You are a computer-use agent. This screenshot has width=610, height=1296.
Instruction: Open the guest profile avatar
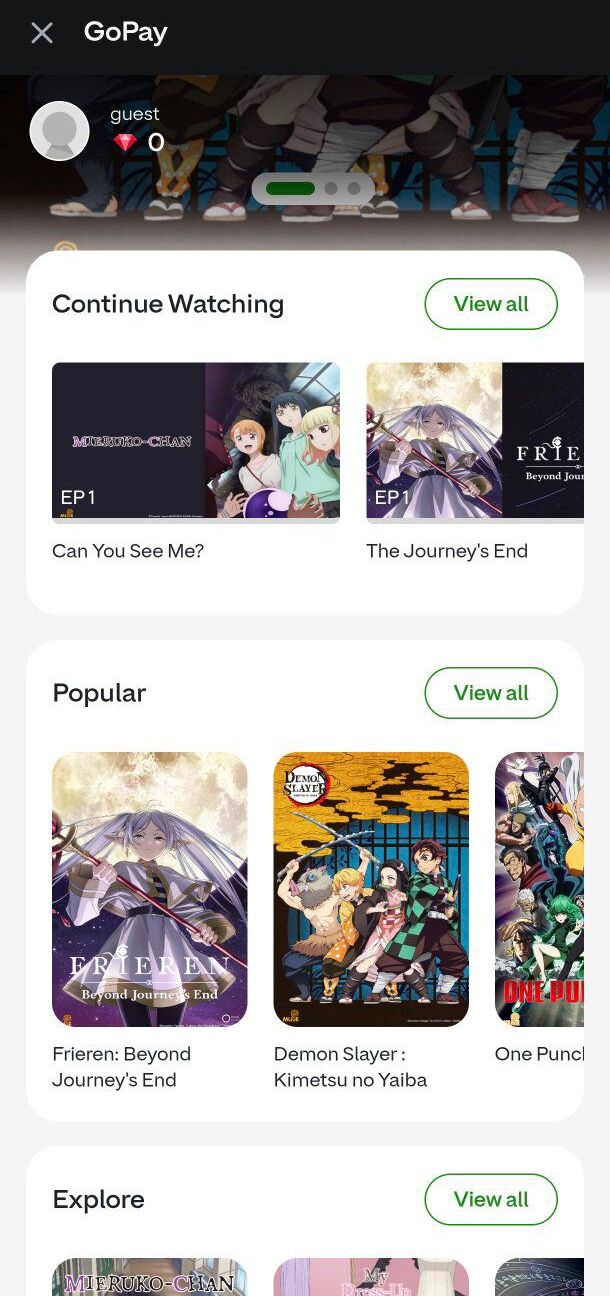(60, 131)
